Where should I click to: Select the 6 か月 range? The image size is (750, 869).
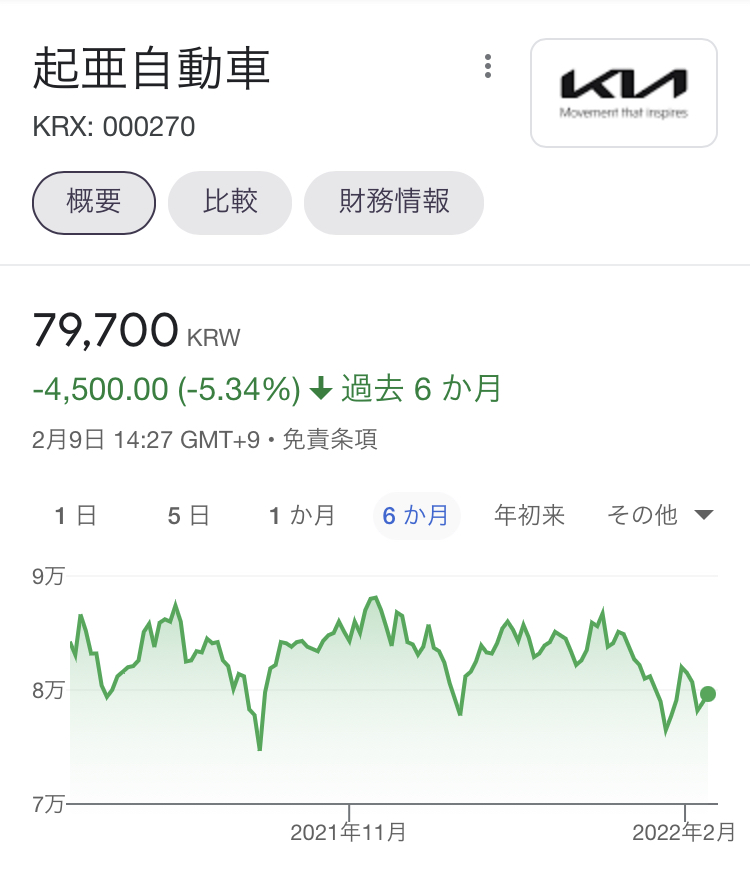coord(416,516)
